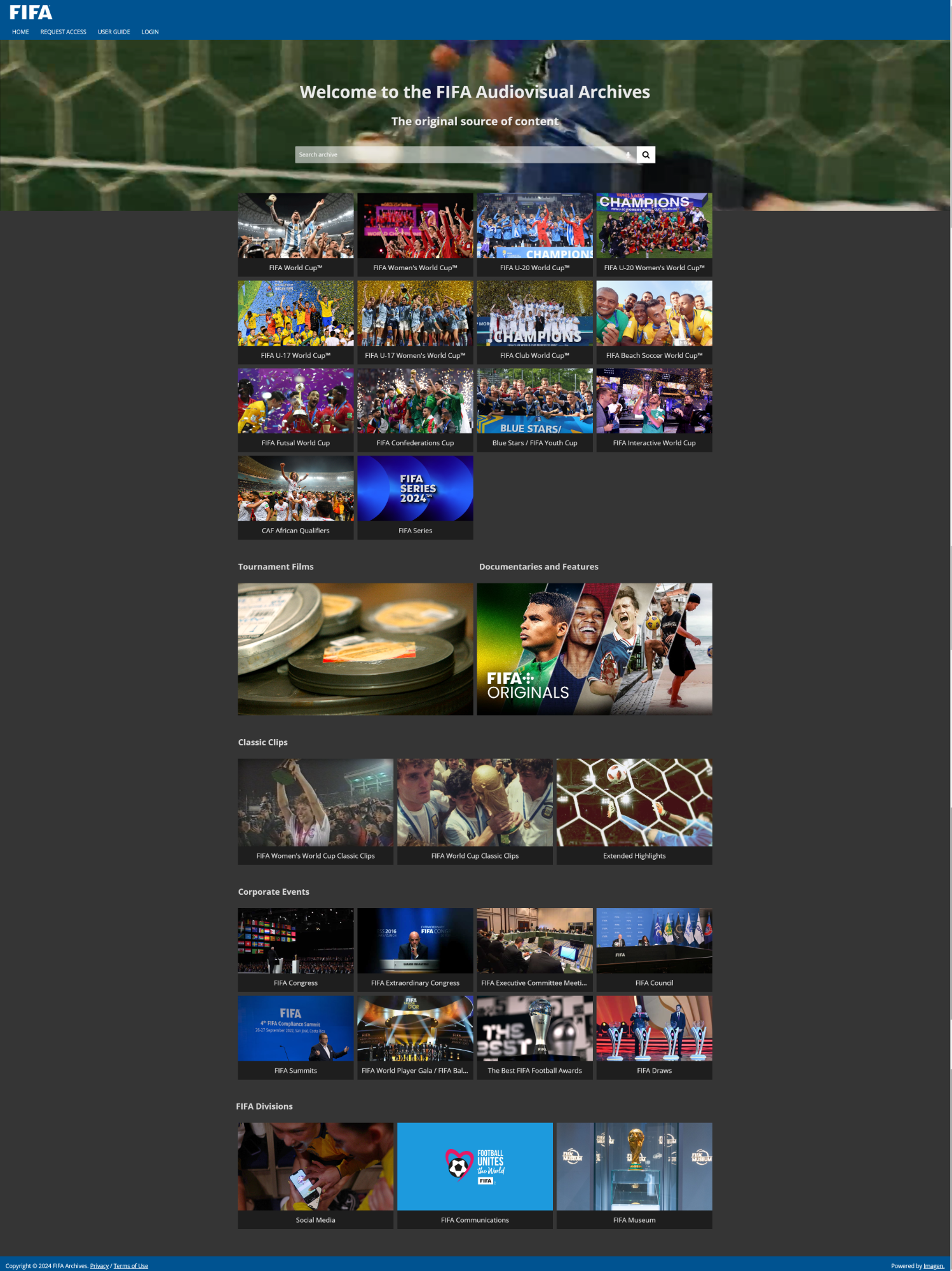Open Request Access in the top menu

(x=63, y=32)
